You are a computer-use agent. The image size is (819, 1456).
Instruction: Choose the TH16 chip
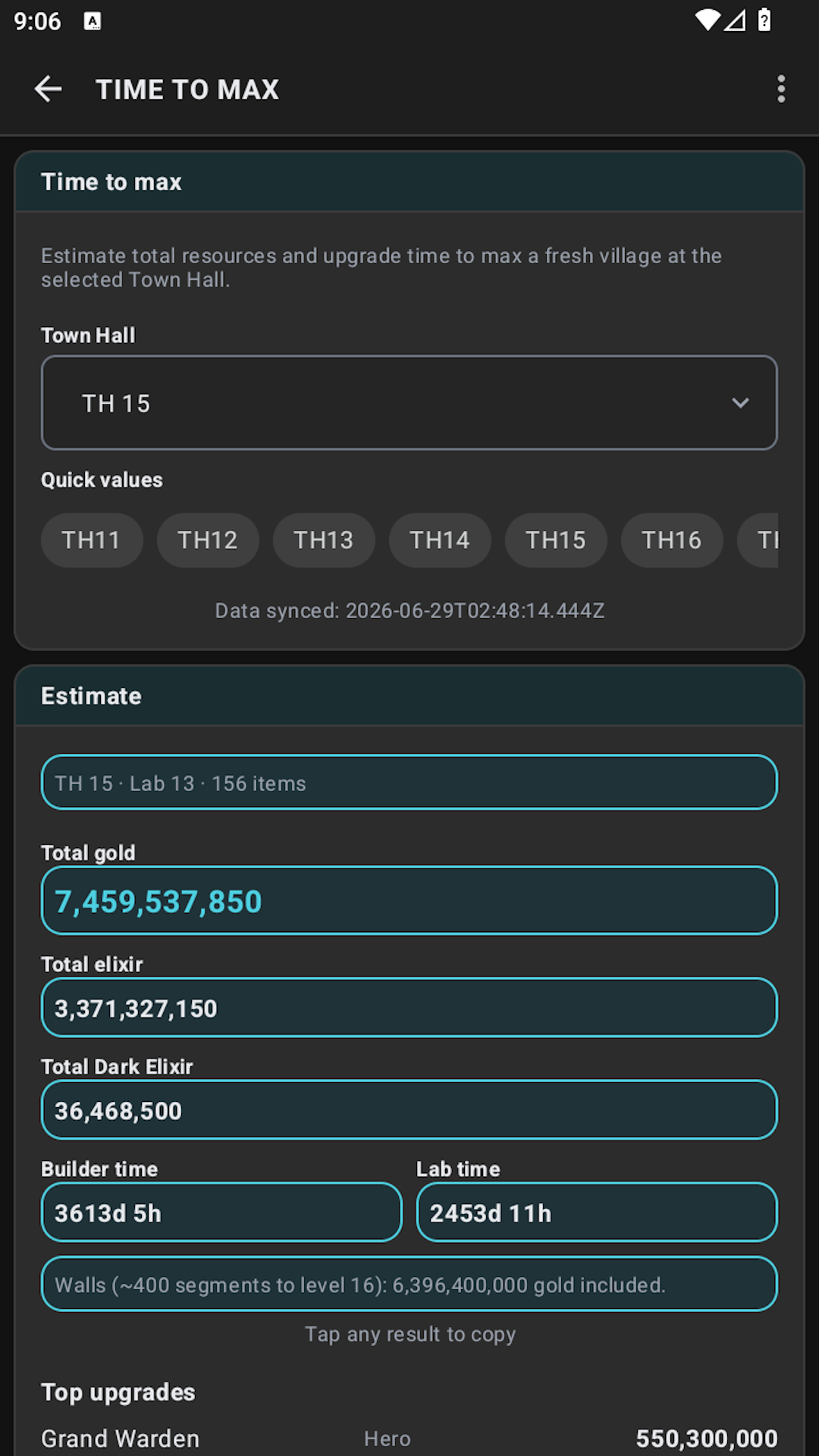pos(672,540)
